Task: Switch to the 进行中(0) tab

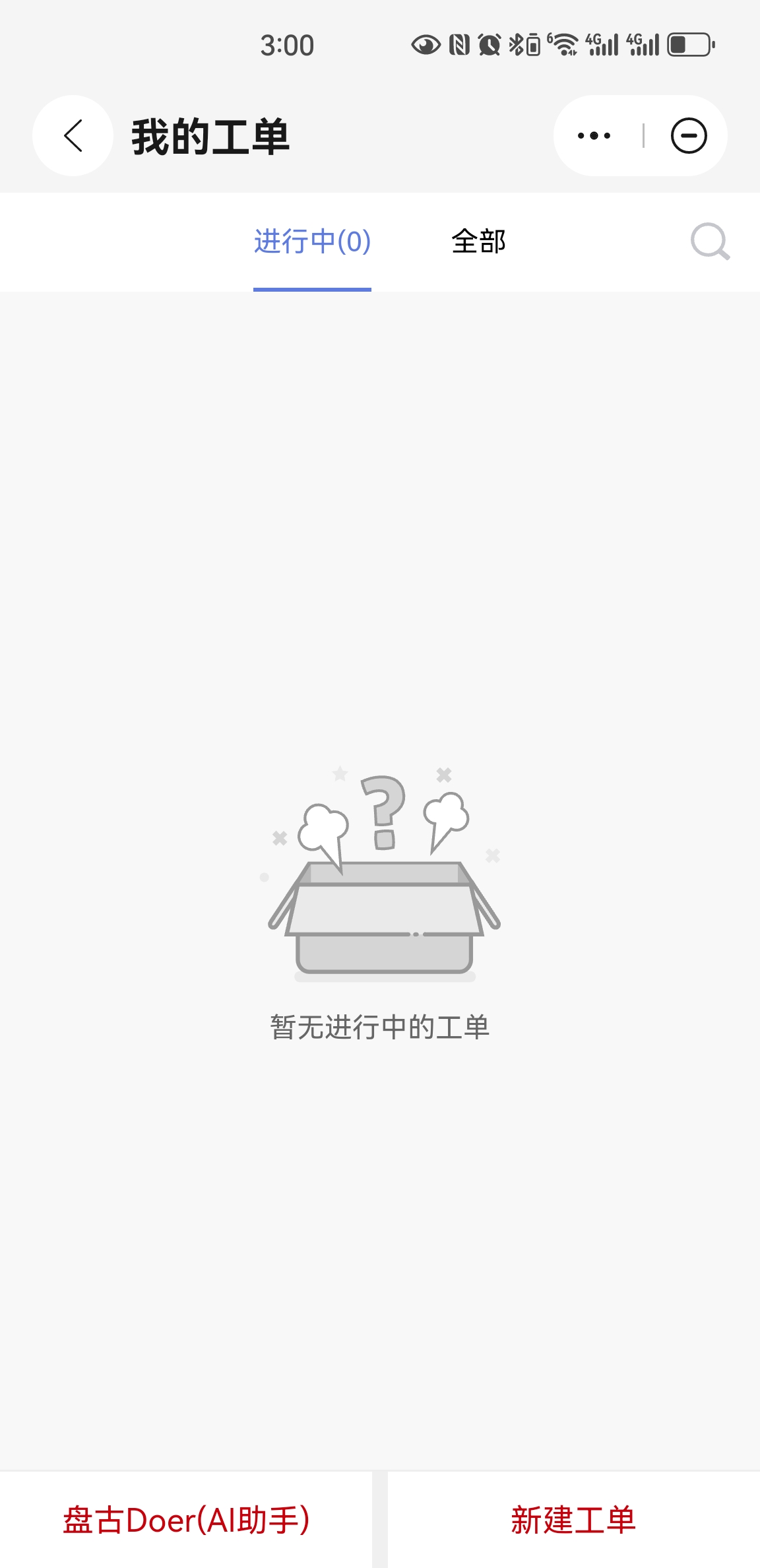Action: (x=312, y=242)
